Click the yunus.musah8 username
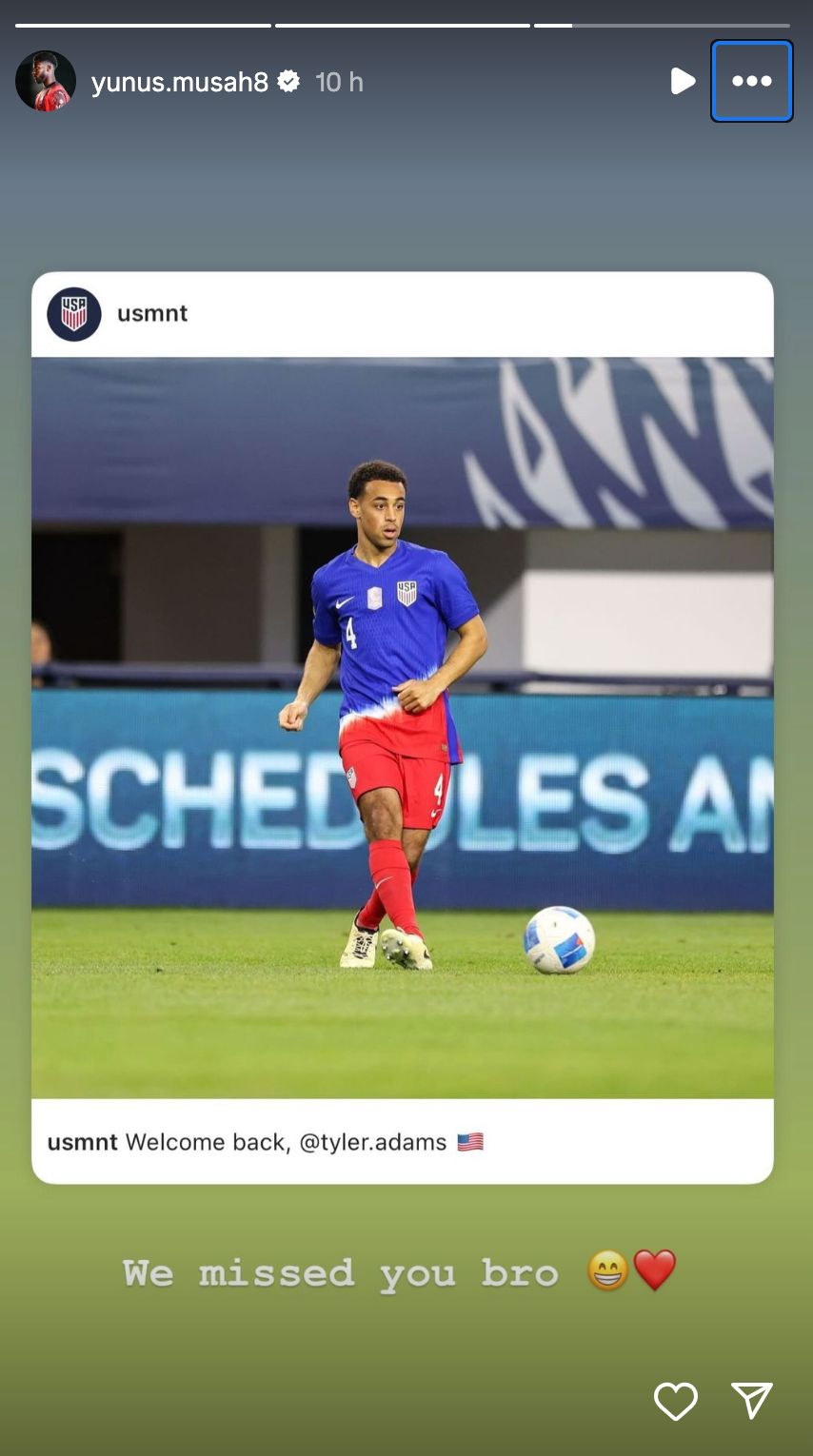The height and width of the screenshot is (1456, 813). tap(185, 82)
